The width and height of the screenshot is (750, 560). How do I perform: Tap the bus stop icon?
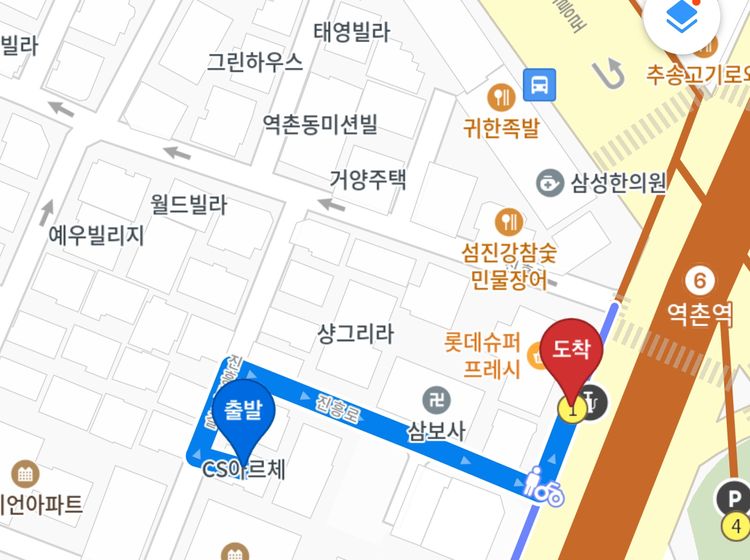coord(540,85)
